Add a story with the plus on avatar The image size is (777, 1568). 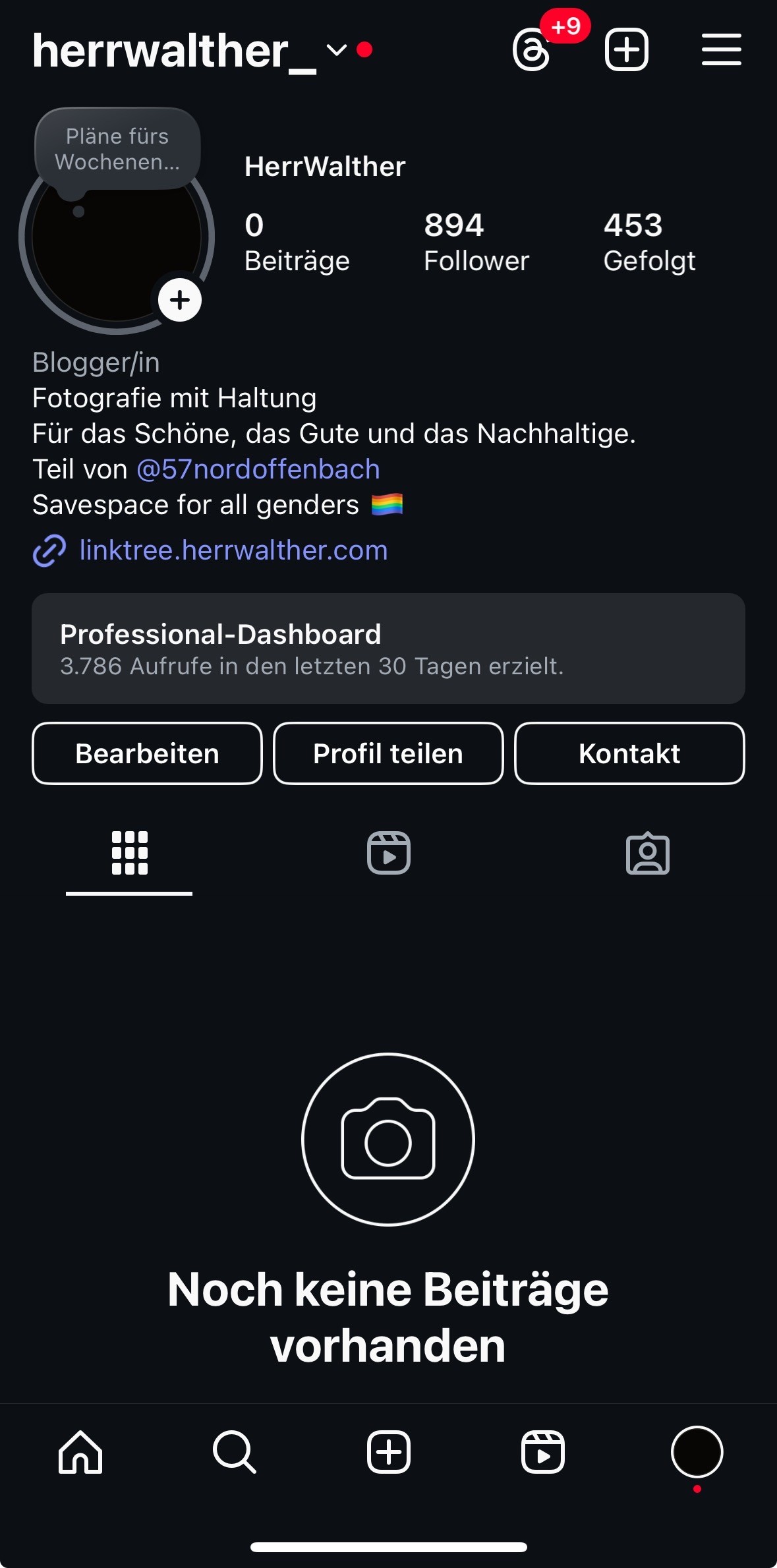coord(180,300)
